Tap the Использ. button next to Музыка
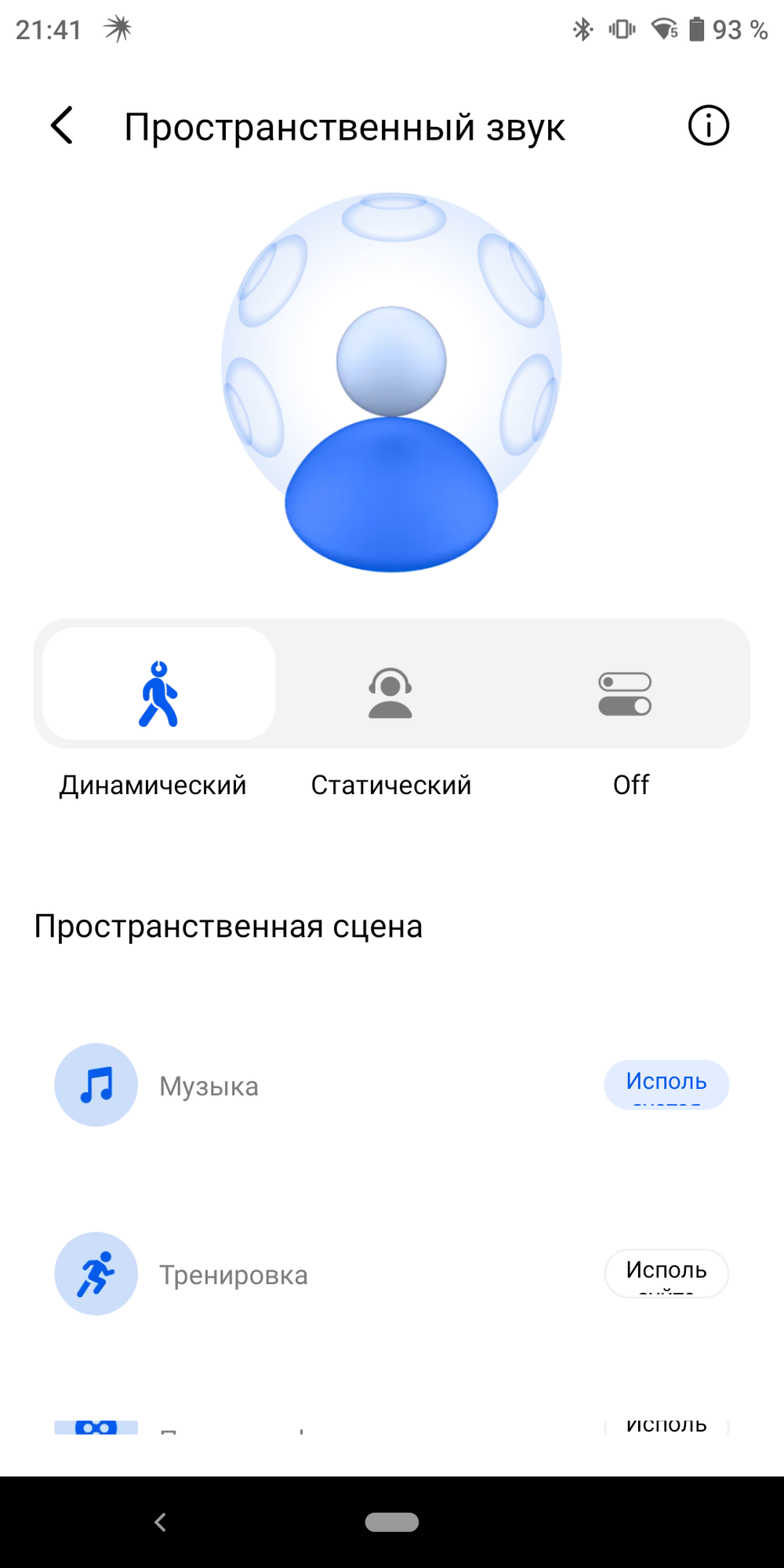 (x=666, y=1084)
